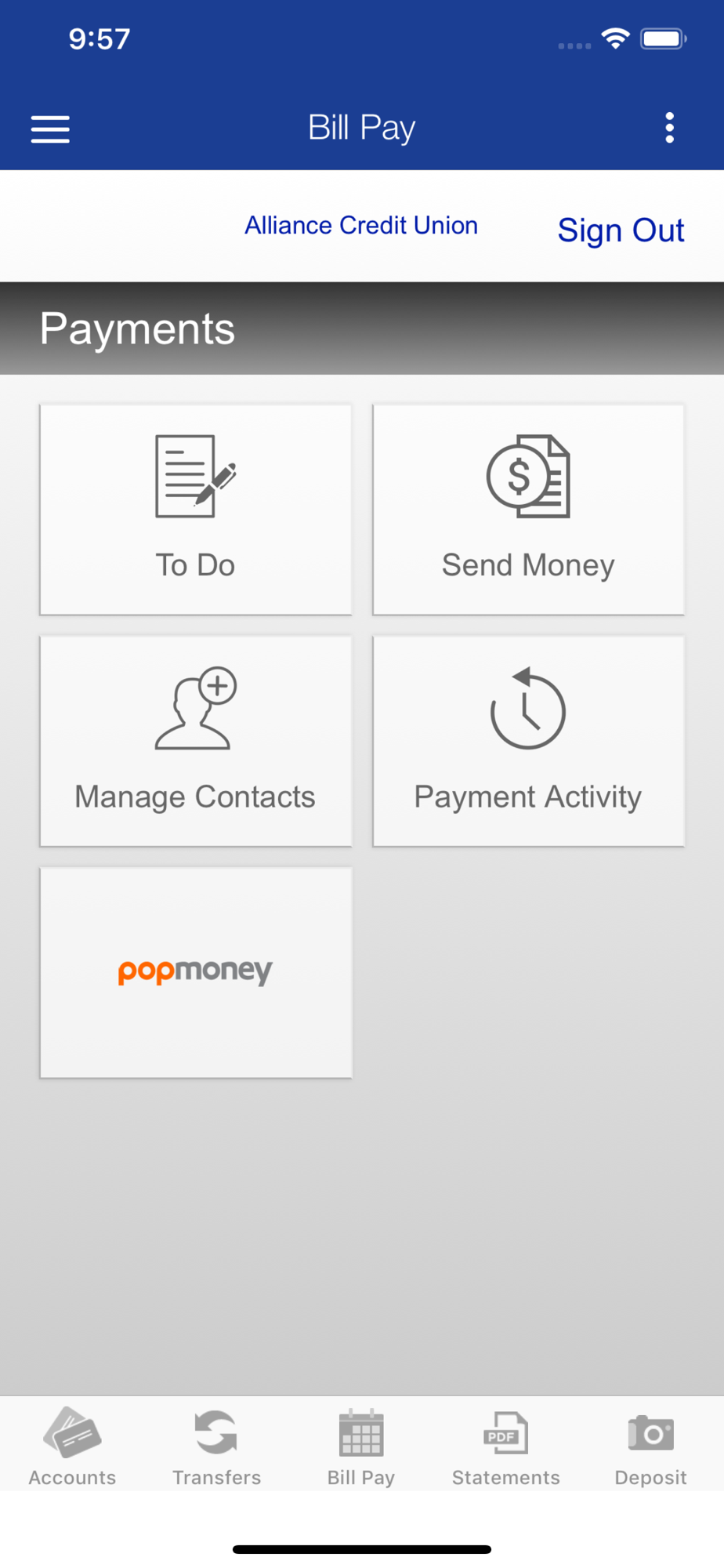The image size is (724, 1568).
Task: Select the Send Money tile
Action: coord(528,510)
